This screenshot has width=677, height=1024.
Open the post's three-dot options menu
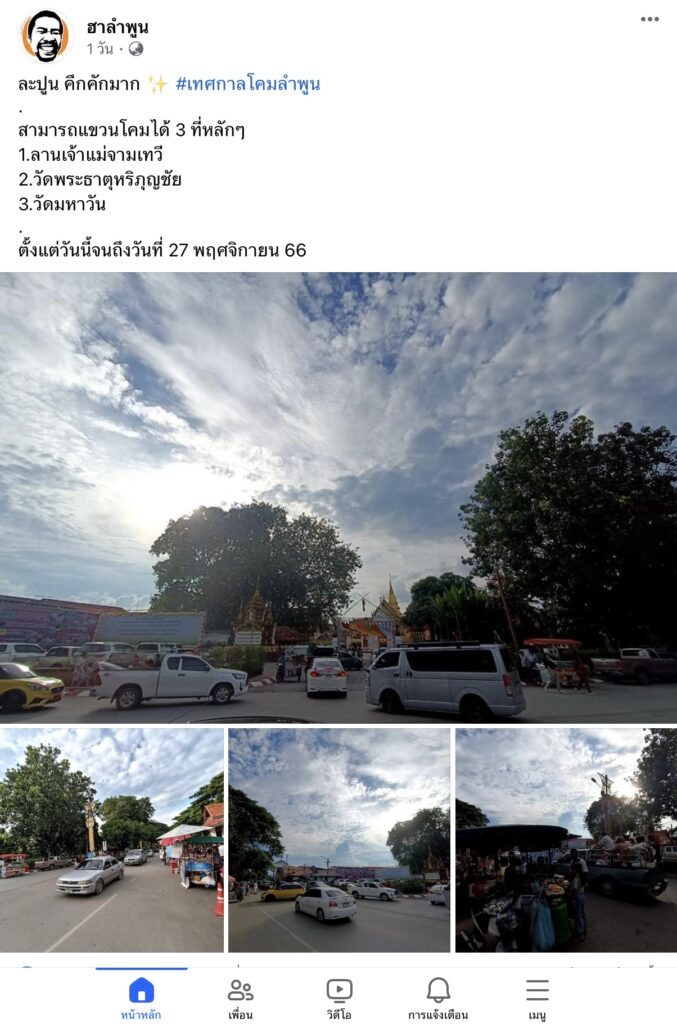pos(650,19)
